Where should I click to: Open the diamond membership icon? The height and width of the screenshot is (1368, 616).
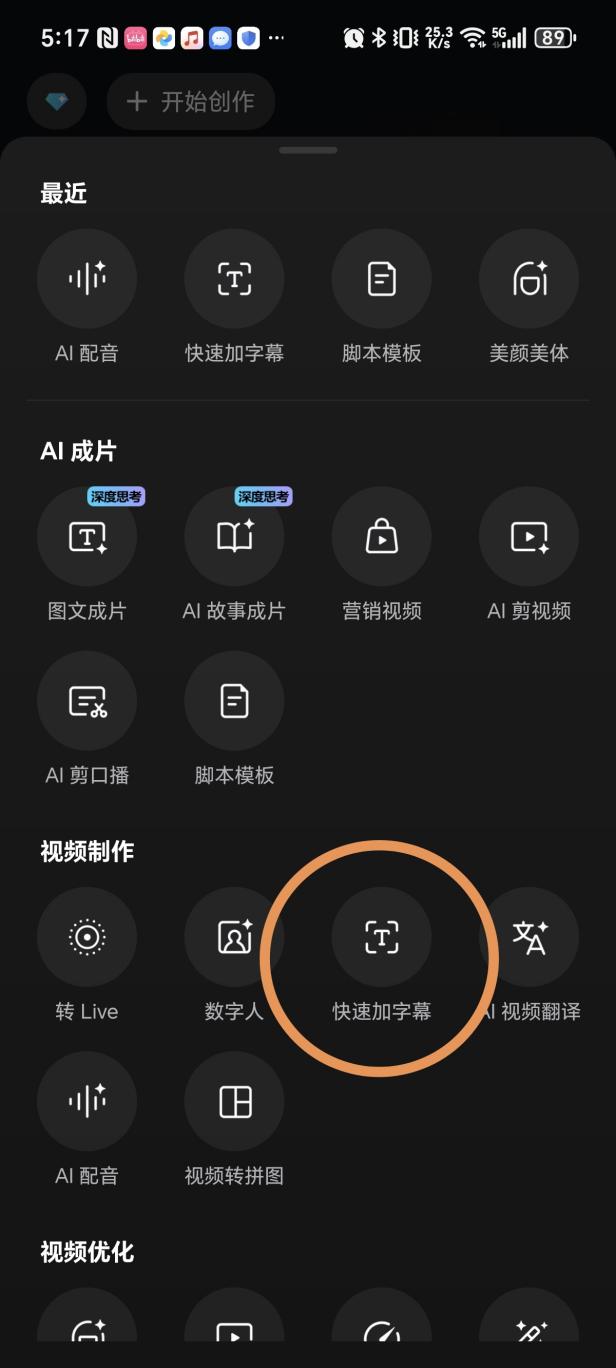point(57,101)
